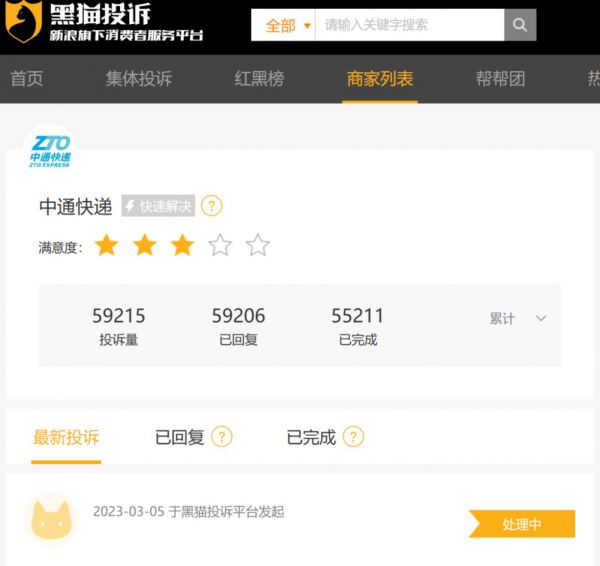Show the 已完成 complaints list
The width and height of the screenshot is (600, 566).
(310, 437)
